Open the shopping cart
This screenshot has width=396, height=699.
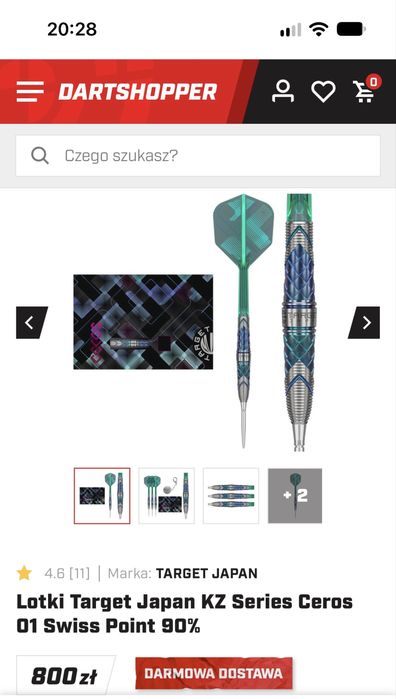tap(365, 90)
